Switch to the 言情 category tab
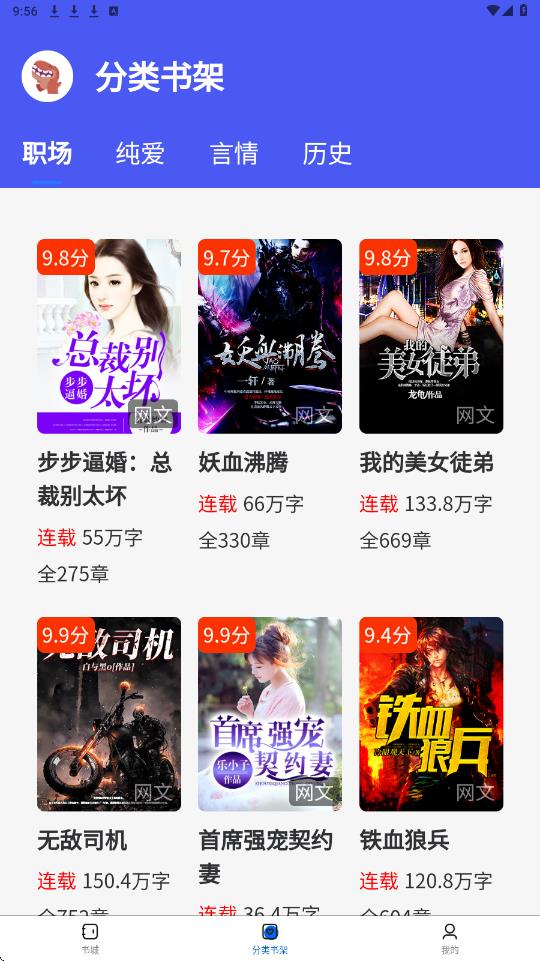 coord(234,153)
